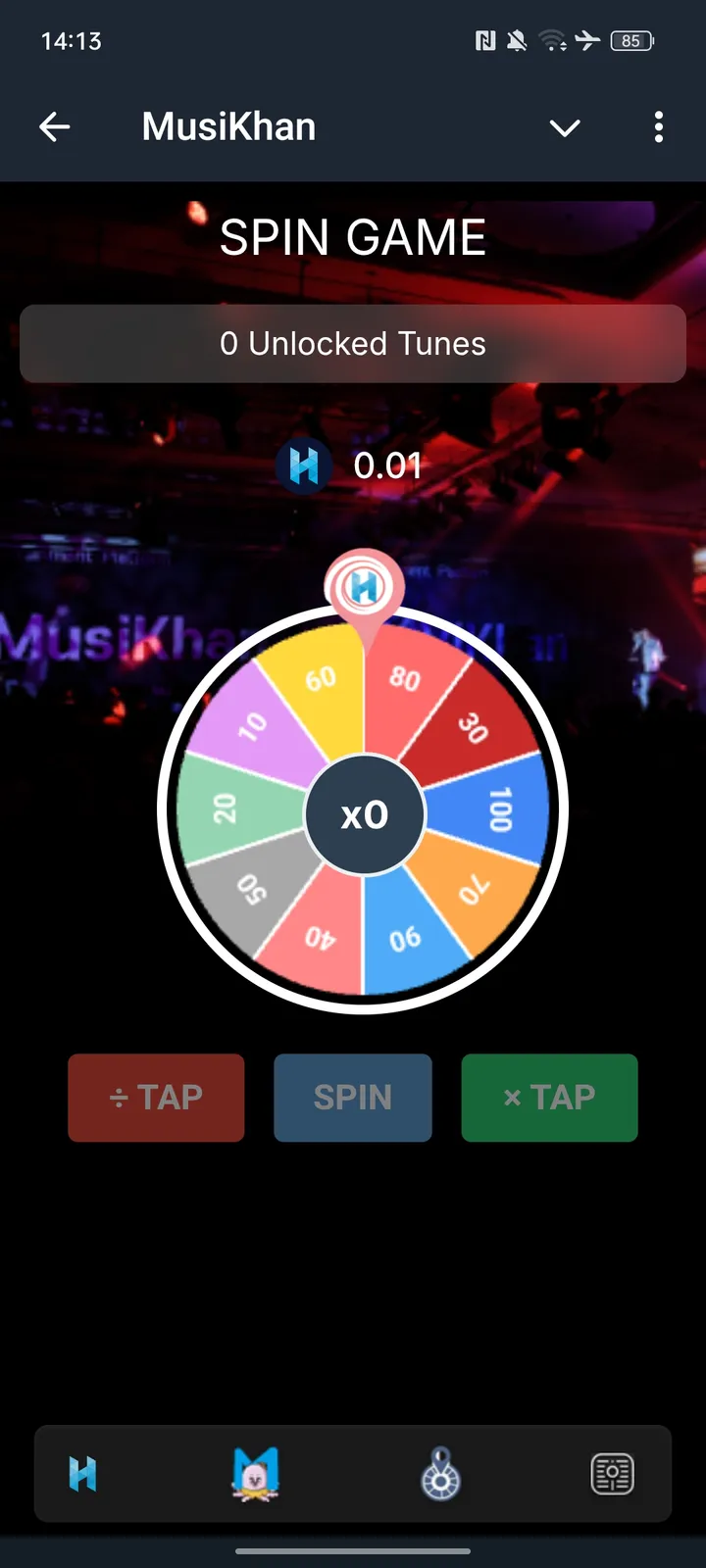706x1568 pixels.
Task: Select the mascot character icon
Action: [x=256, y=1473]
